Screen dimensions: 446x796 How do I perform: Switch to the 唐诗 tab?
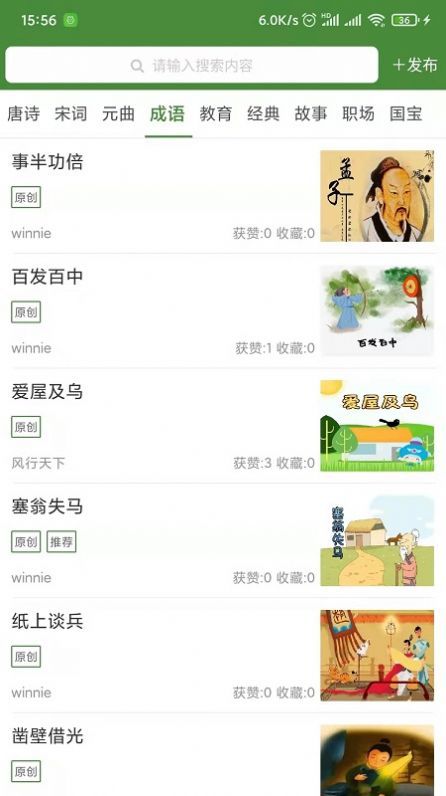pyautogui.click(x=23, y=114)
